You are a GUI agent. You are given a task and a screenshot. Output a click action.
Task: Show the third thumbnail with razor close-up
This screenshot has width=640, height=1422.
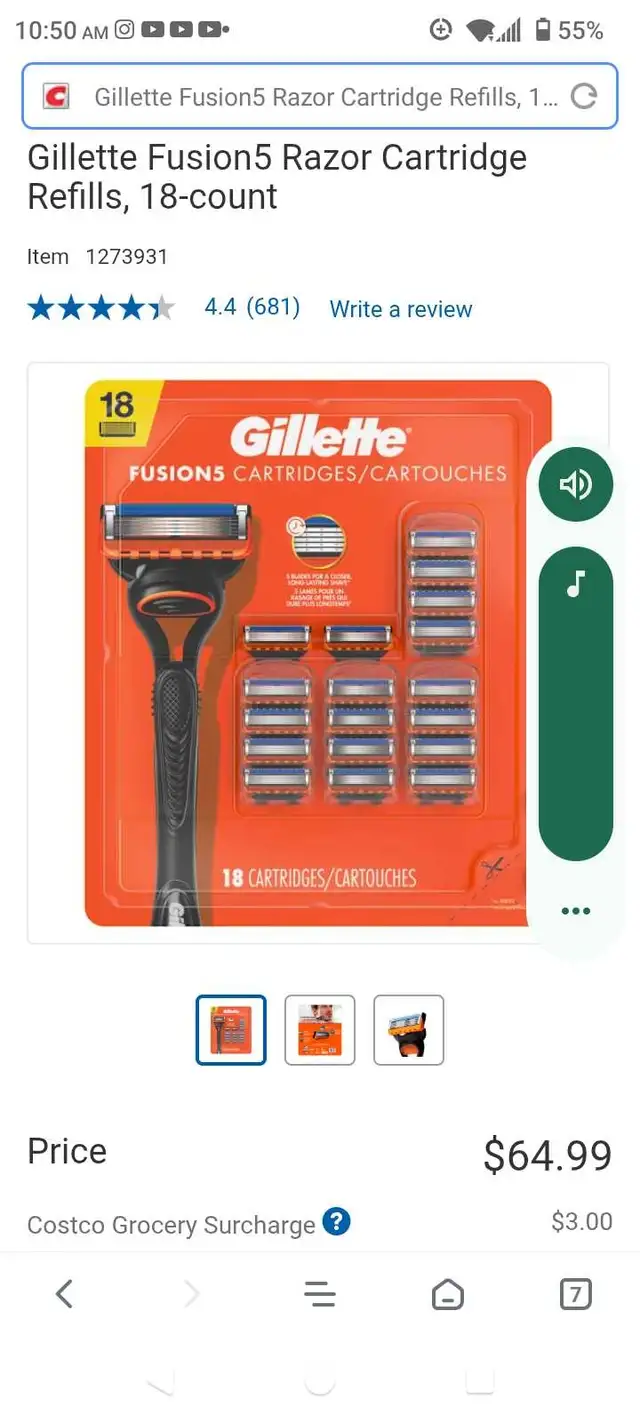[x=409, y=1030]
